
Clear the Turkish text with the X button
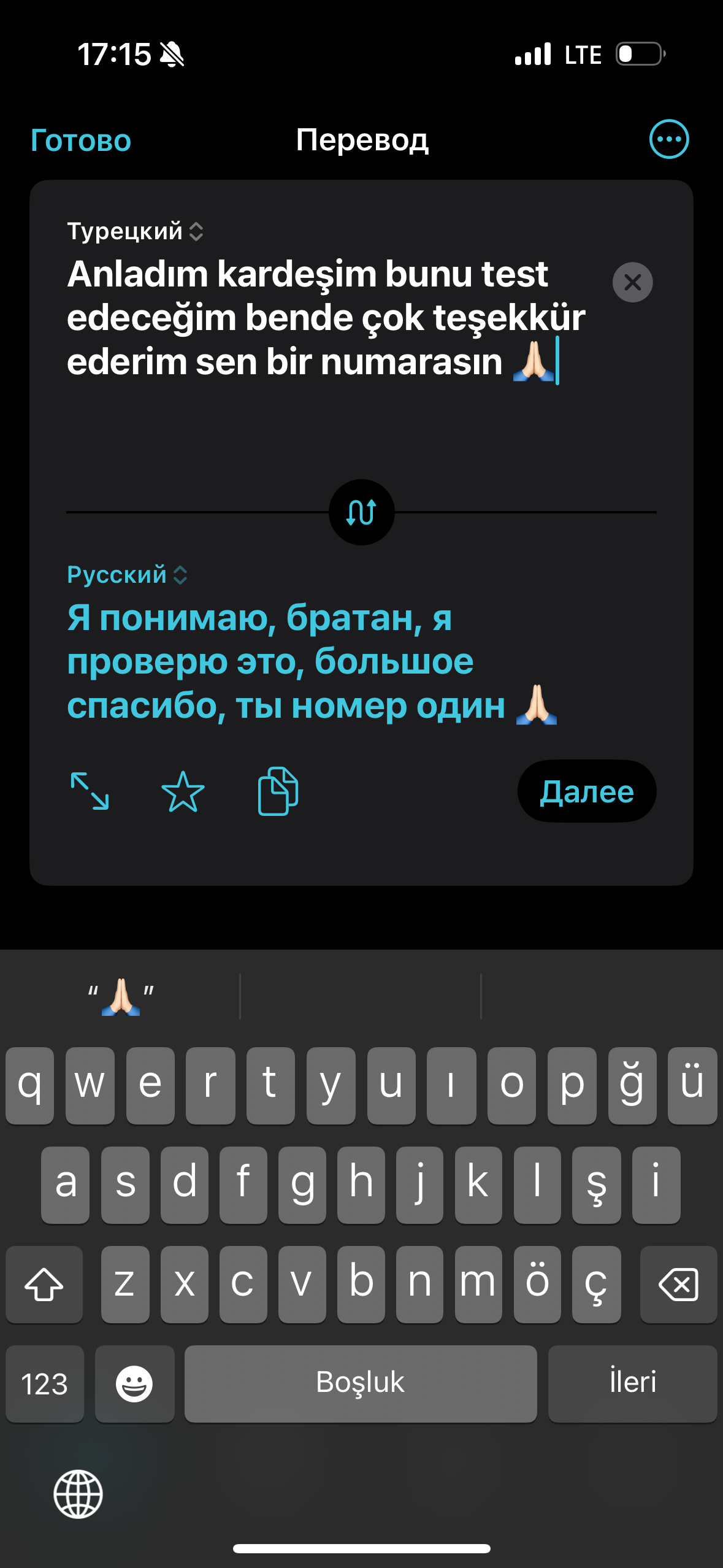click(x=632, y=282)
